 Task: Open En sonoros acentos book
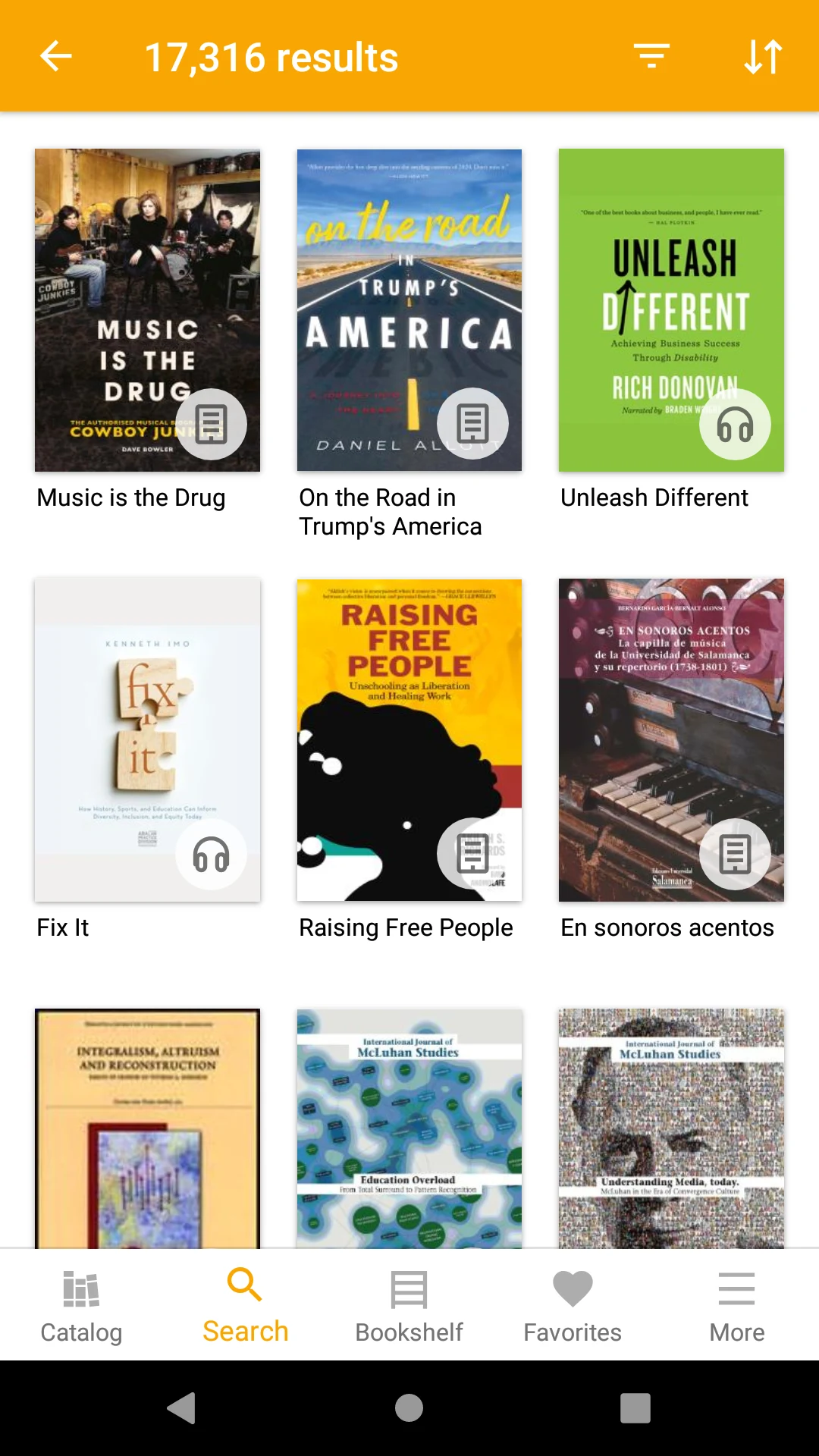pyautogui.click(x=671, y=740)
